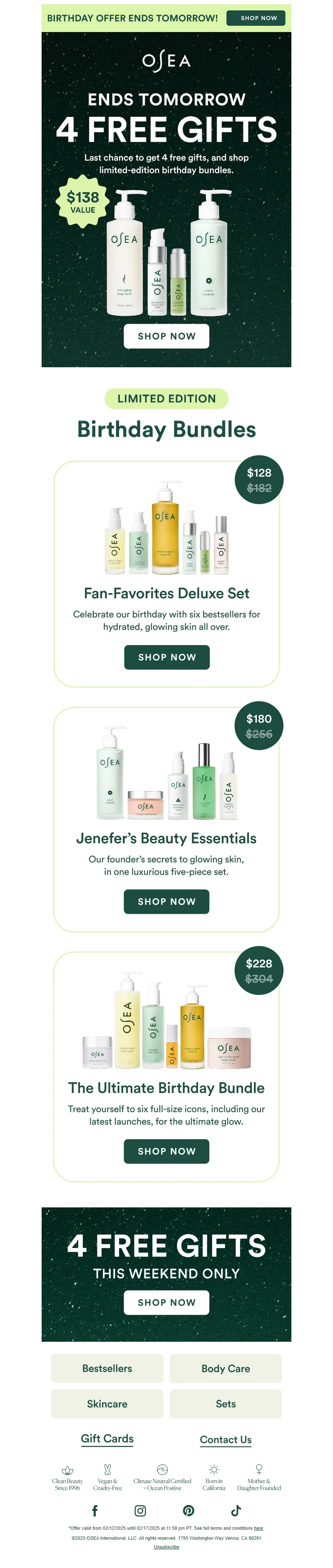The width and height of the screenshot is (333, 1568).
Task: Open the Body Care category
Action: pos(225,1368)
